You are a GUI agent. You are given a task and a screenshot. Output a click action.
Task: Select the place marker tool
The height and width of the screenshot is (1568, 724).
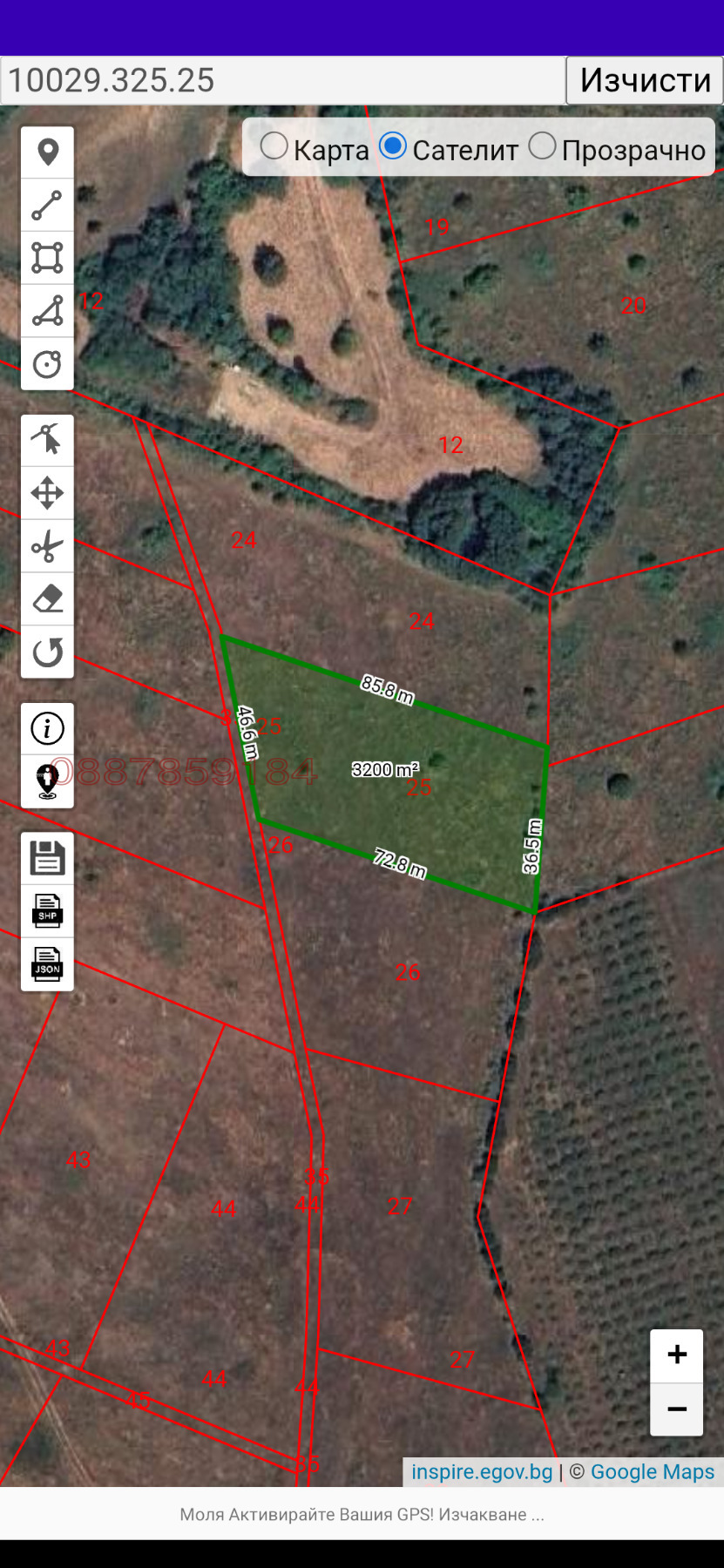point(47,152)
